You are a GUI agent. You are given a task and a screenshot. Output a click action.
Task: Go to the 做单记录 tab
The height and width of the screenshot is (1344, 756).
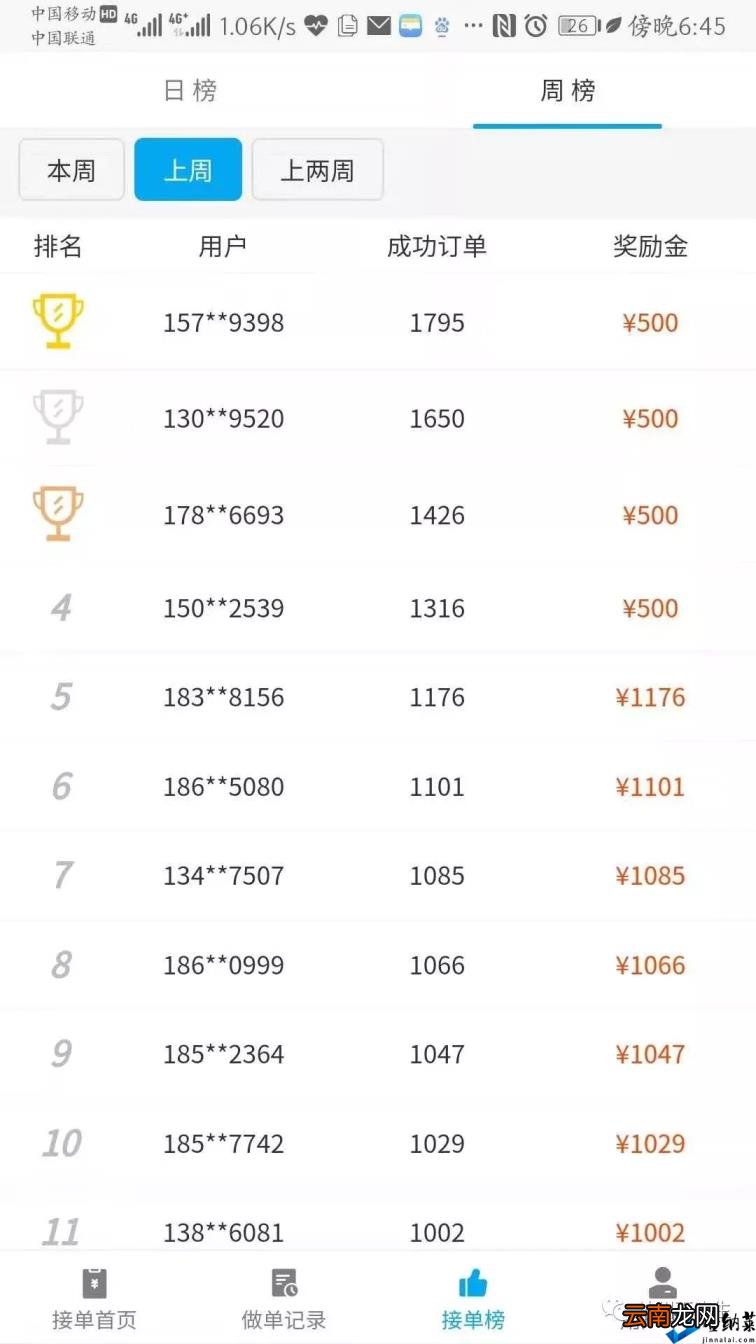[284, 1298]
